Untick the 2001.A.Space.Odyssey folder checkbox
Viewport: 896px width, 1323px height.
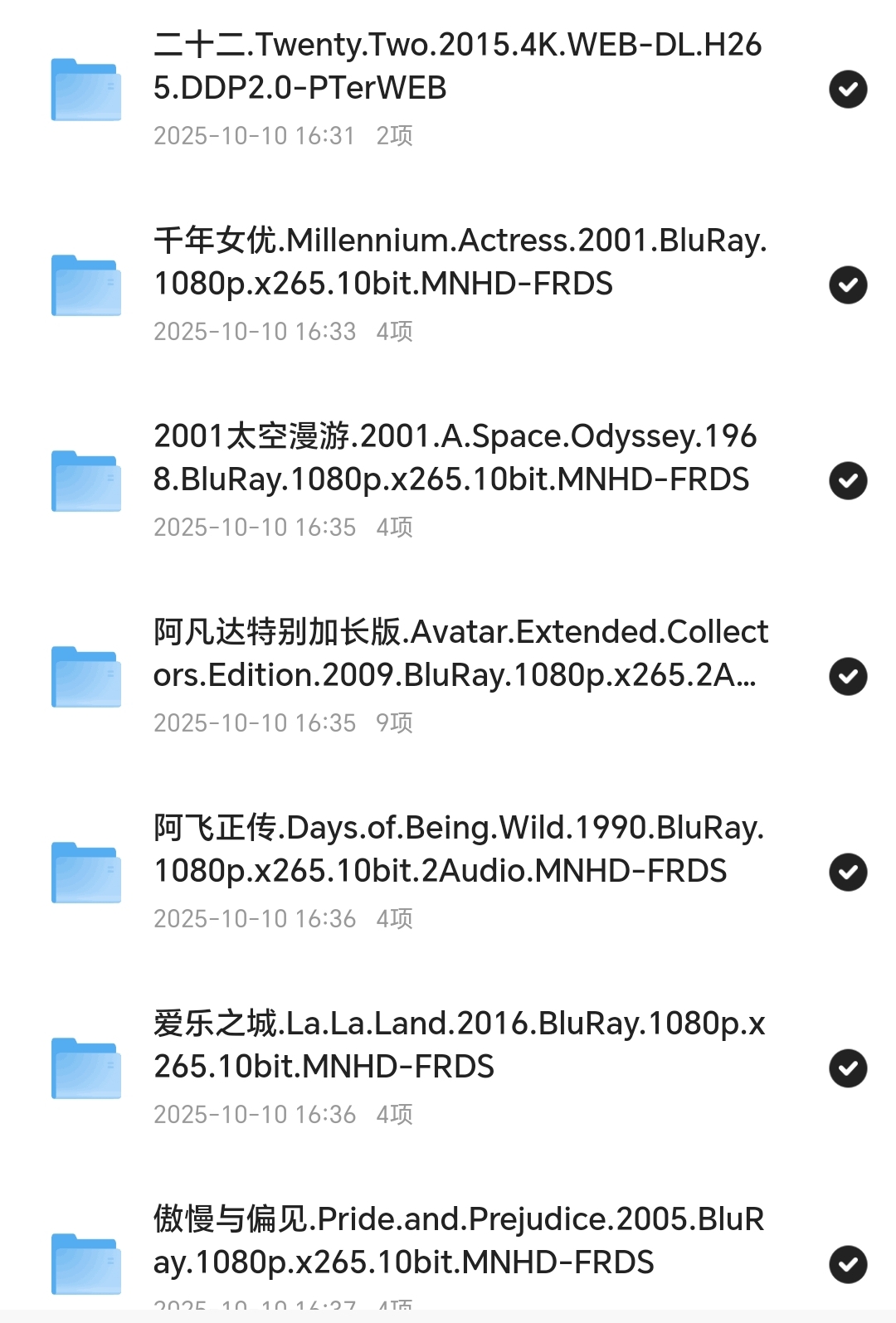tap(848, 481)
